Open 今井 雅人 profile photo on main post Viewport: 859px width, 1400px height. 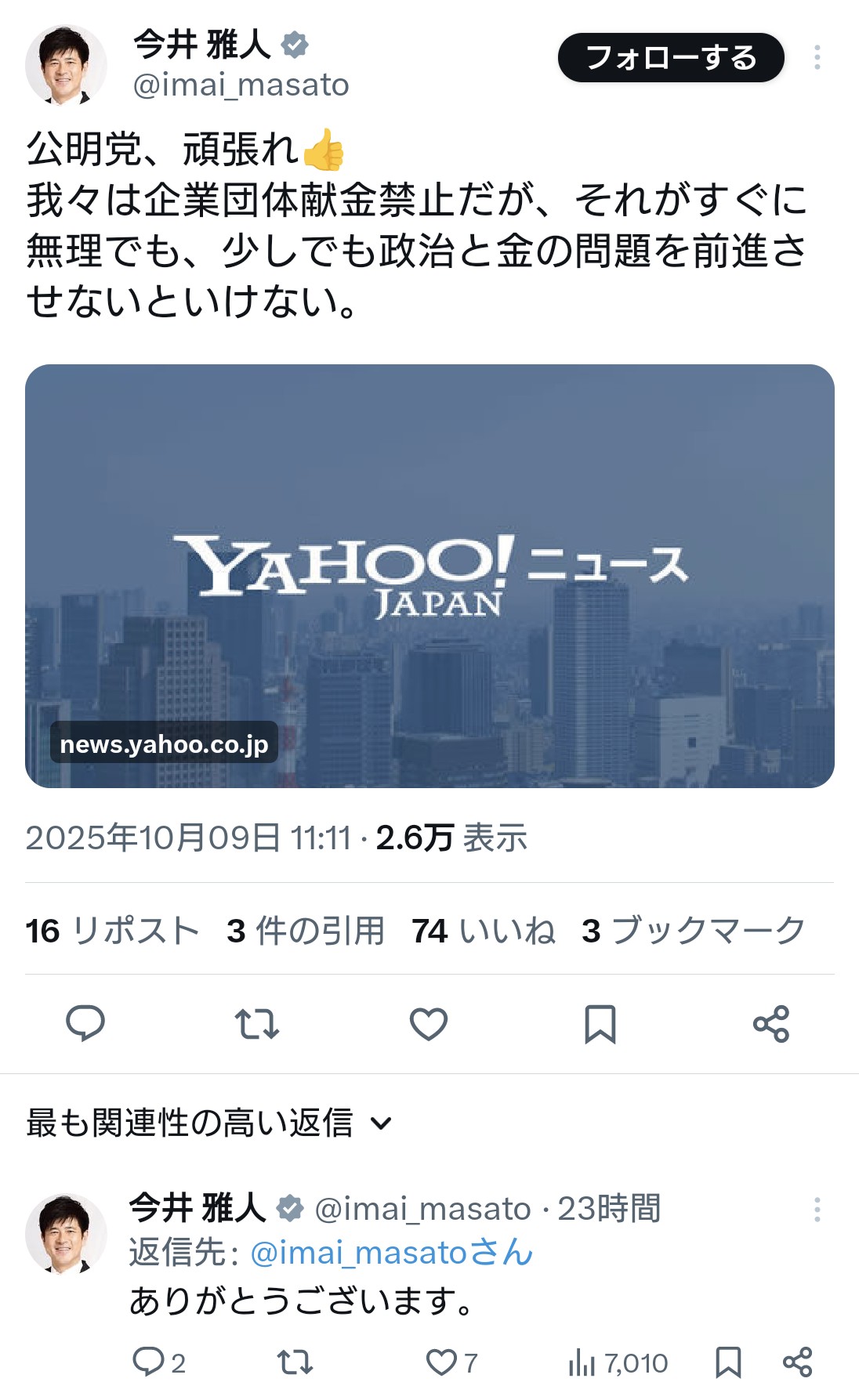[66, 64]
